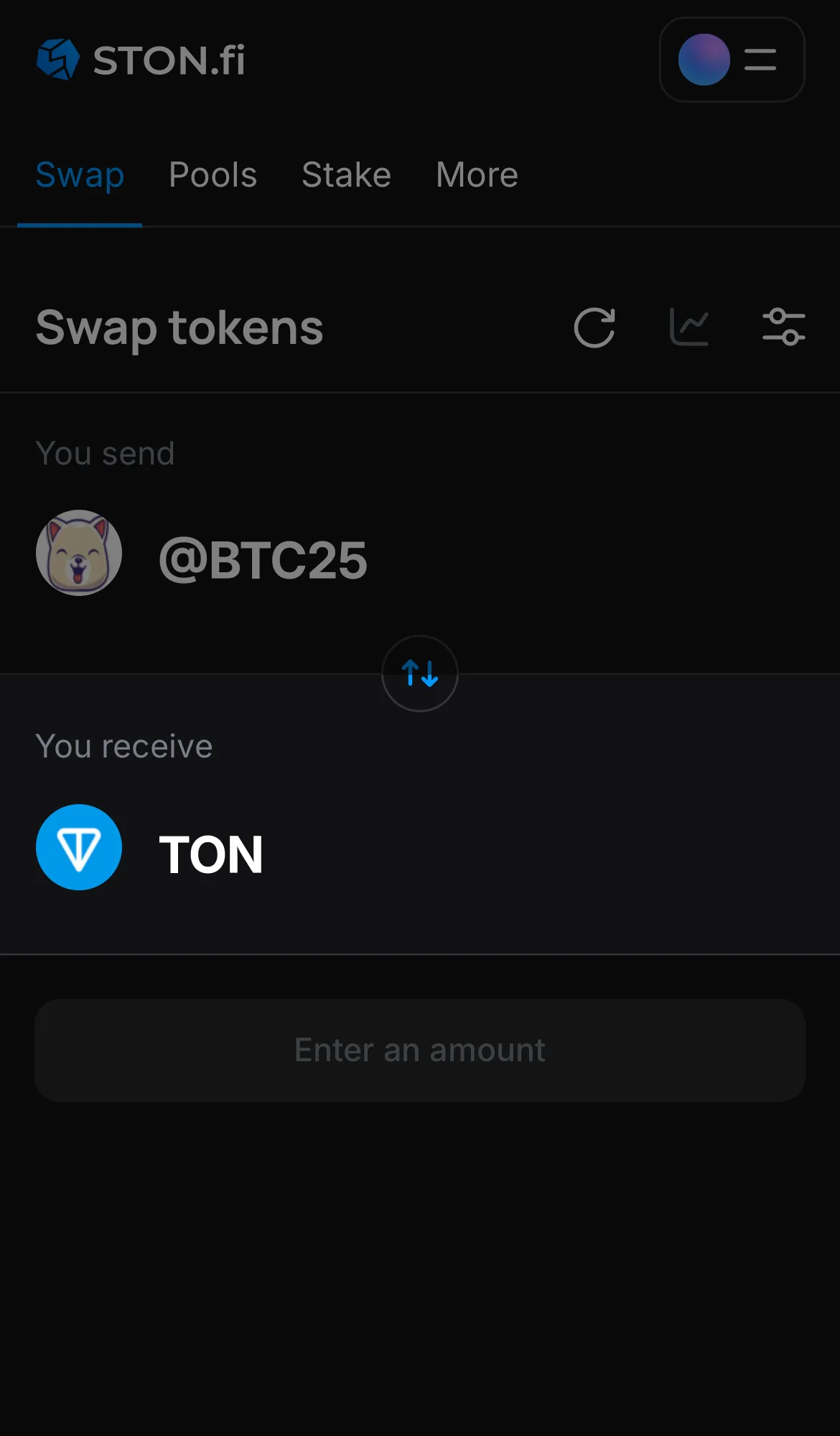Image resolution: width=840 pixels, height=1436 pixels.
Task: Open the hamburger menu next to avatar
Action: tap(759, 60)
